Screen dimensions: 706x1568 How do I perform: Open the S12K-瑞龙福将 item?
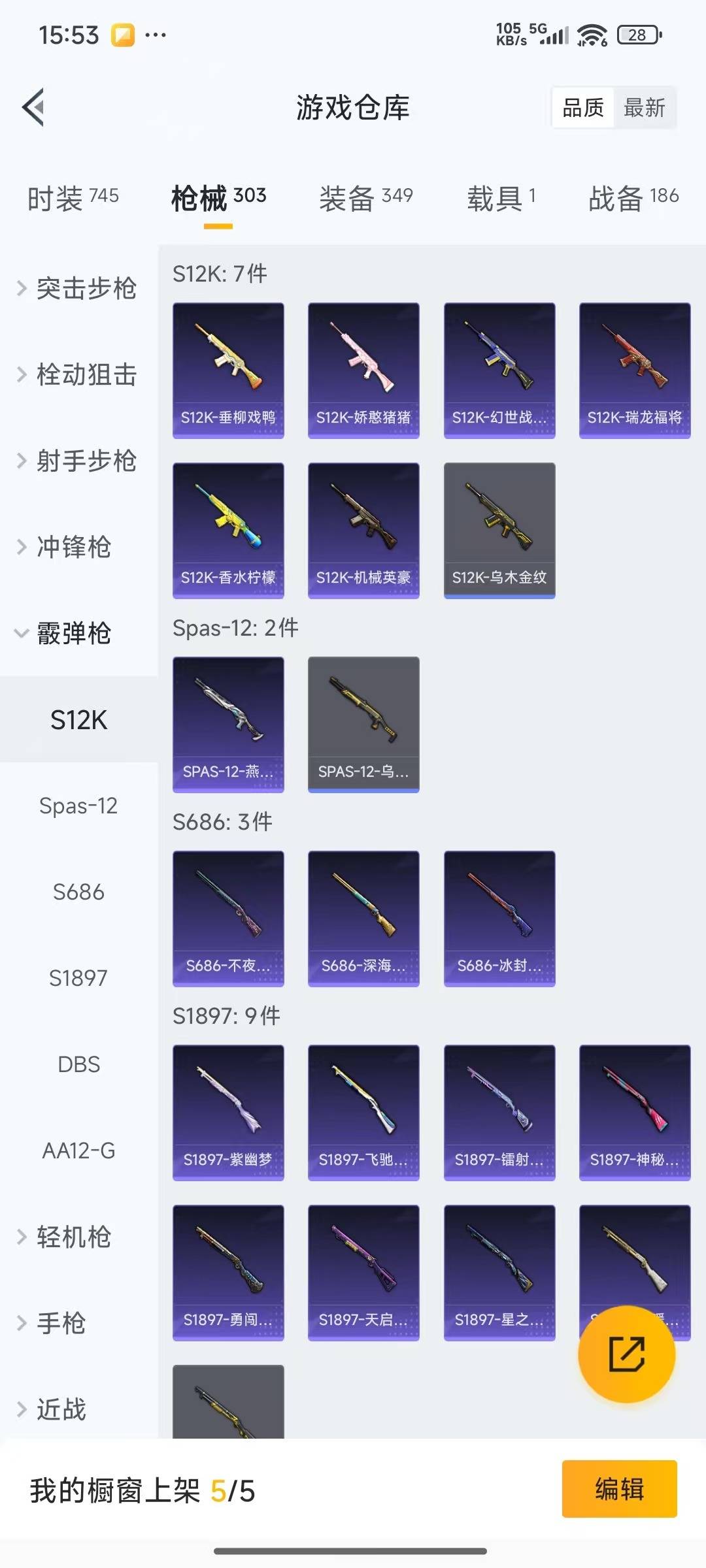635,370
